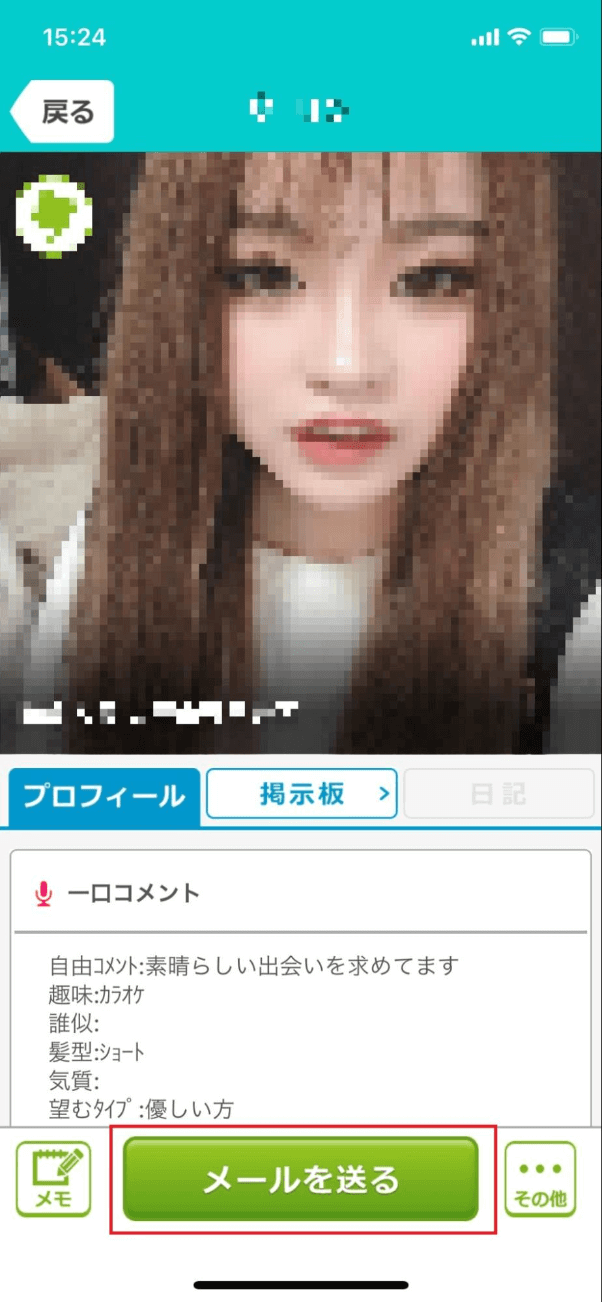Switch to the プロフィール tab
Image resolution: width=602 pixels, height=1302 pixels.
(104, 796)
